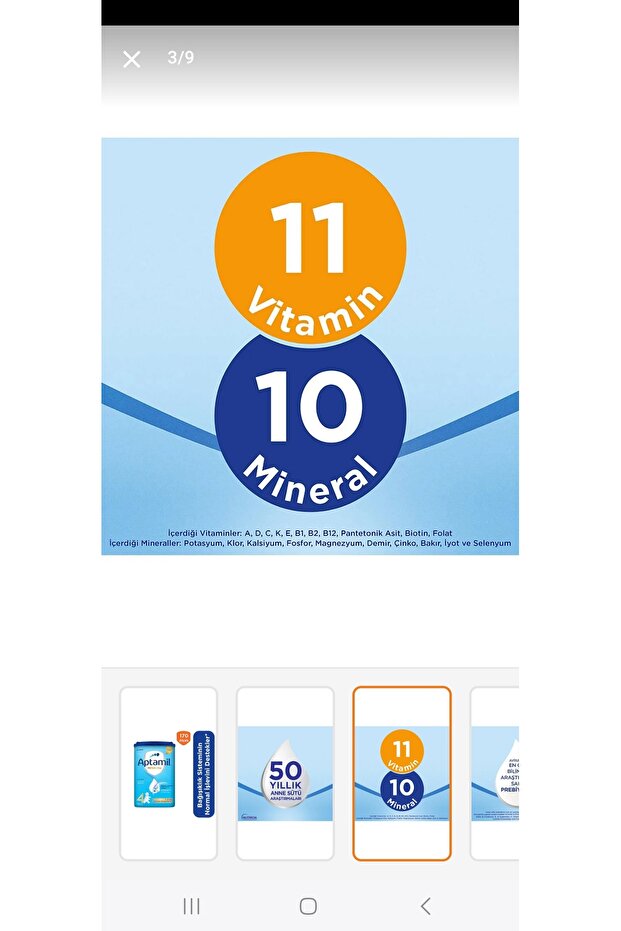Go to the home screen
621x931 pixels.
coord(308,906)
